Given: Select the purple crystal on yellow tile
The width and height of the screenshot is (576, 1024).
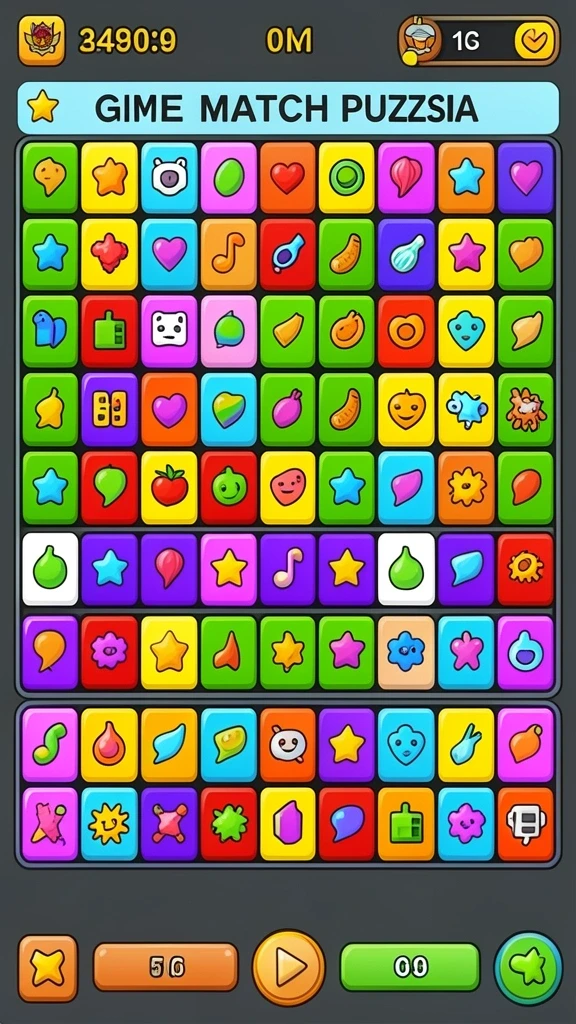Looking at the screenshot, I should point(288,824).
